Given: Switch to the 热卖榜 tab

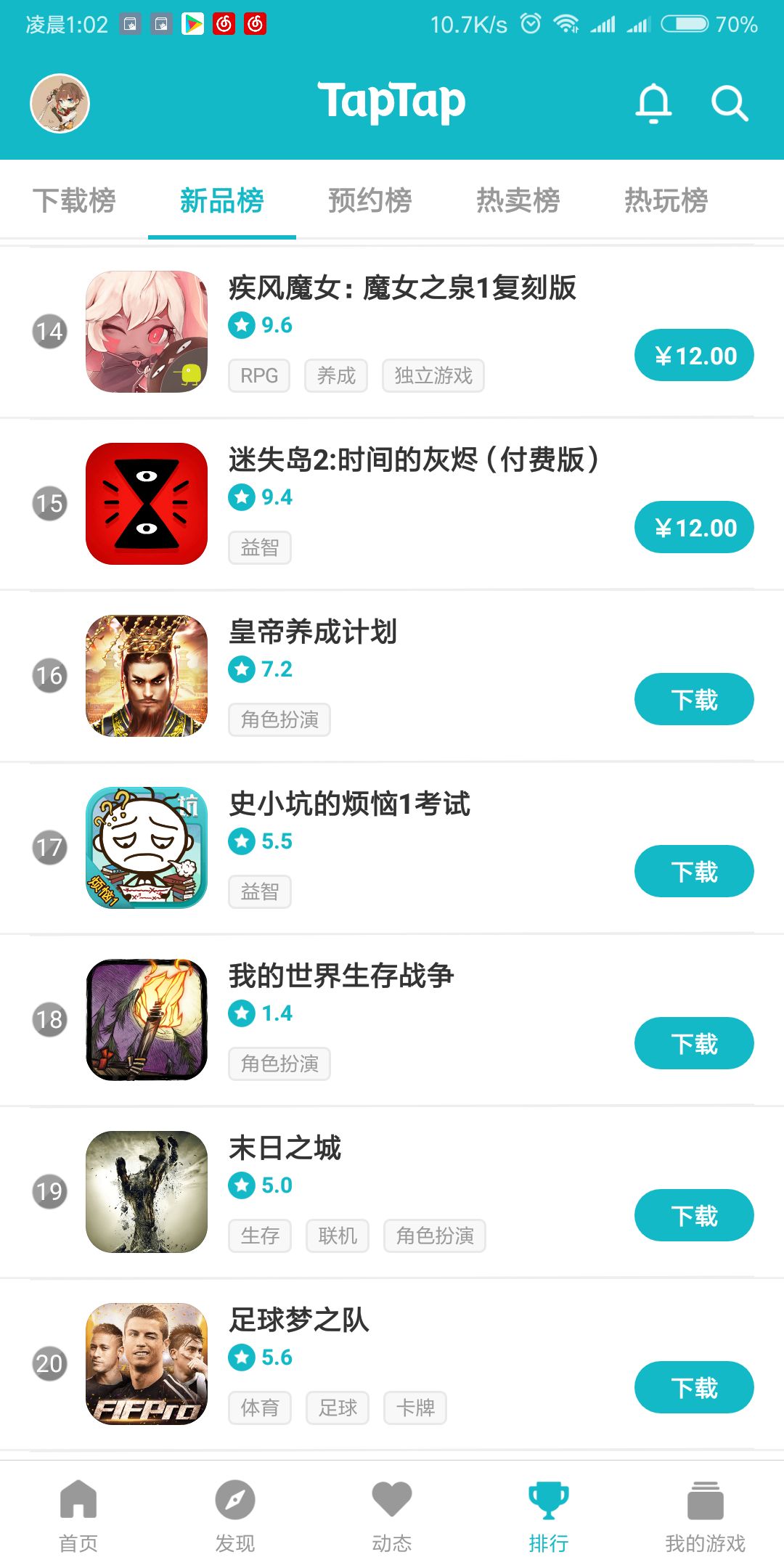Looking at the screenshot, I should (x=518, y=201).
